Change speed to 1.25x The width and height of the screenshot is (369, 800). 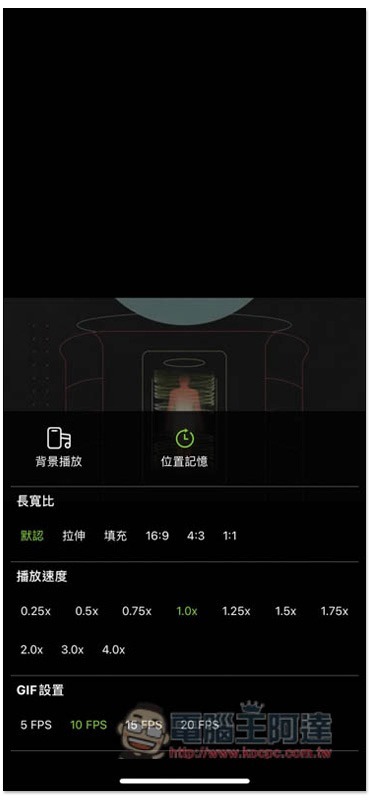coord(236,611)
